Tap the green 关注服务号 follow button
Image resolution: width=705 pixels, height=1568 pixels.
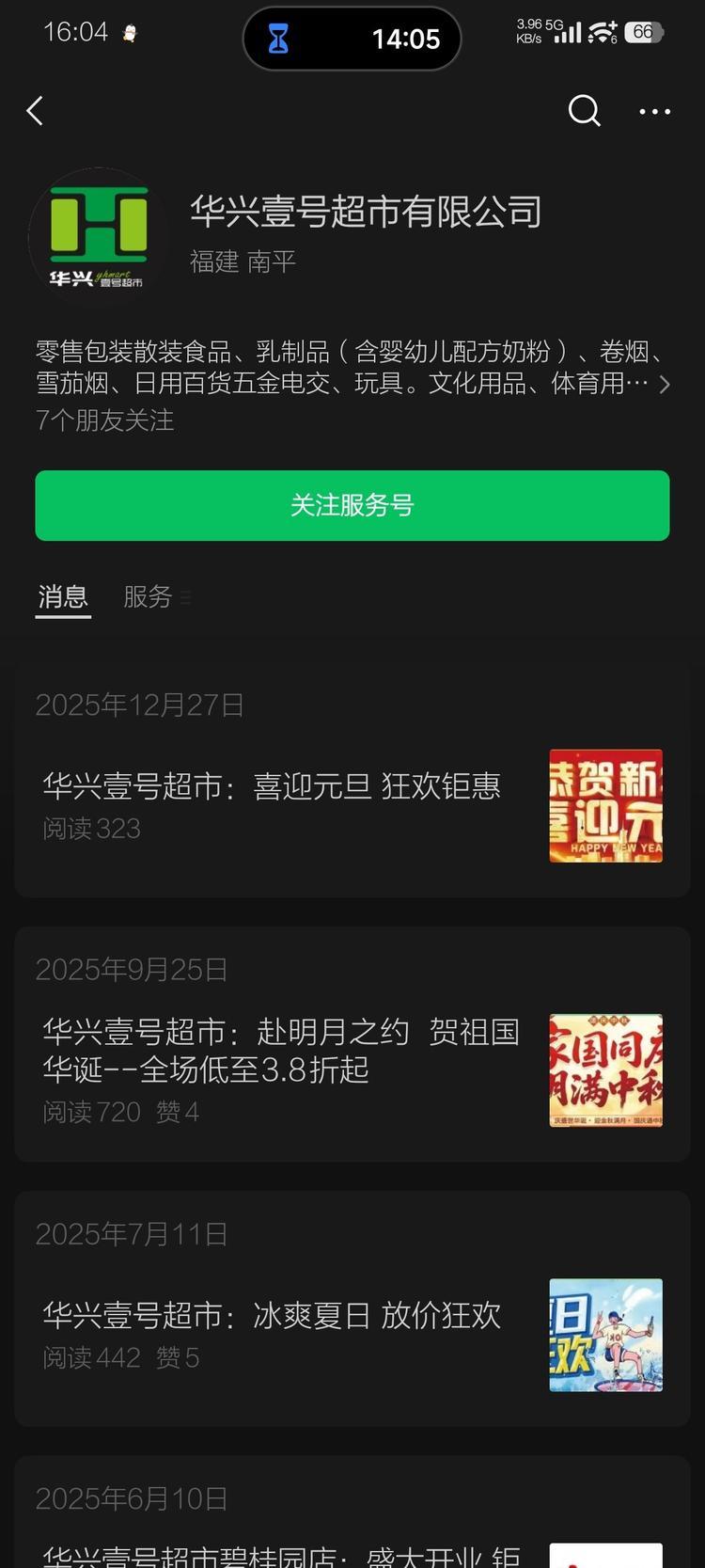tap(352, 505)
